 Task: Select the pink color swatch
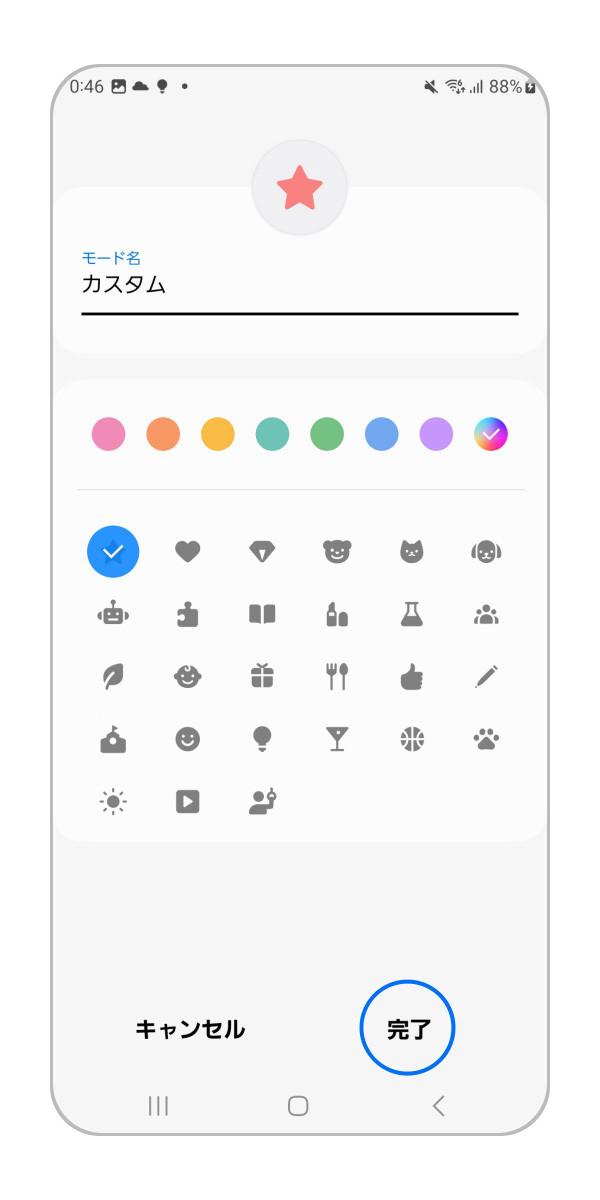[x=109, y=434]
